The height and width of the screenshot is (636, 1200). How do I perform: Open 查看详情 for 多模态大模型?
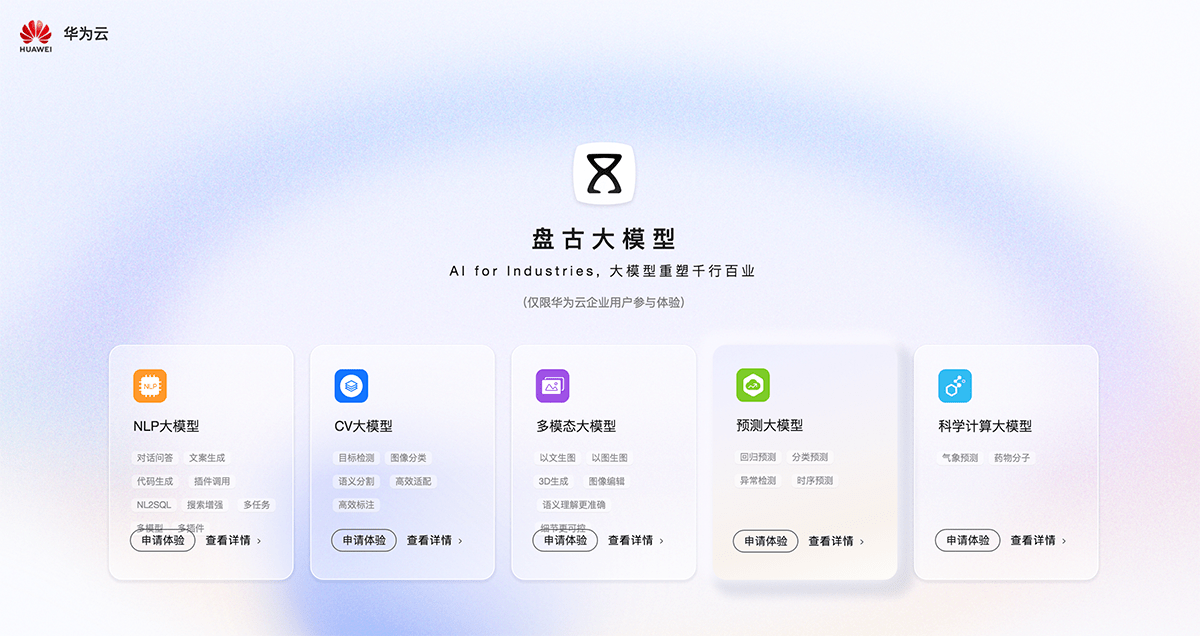635,540
